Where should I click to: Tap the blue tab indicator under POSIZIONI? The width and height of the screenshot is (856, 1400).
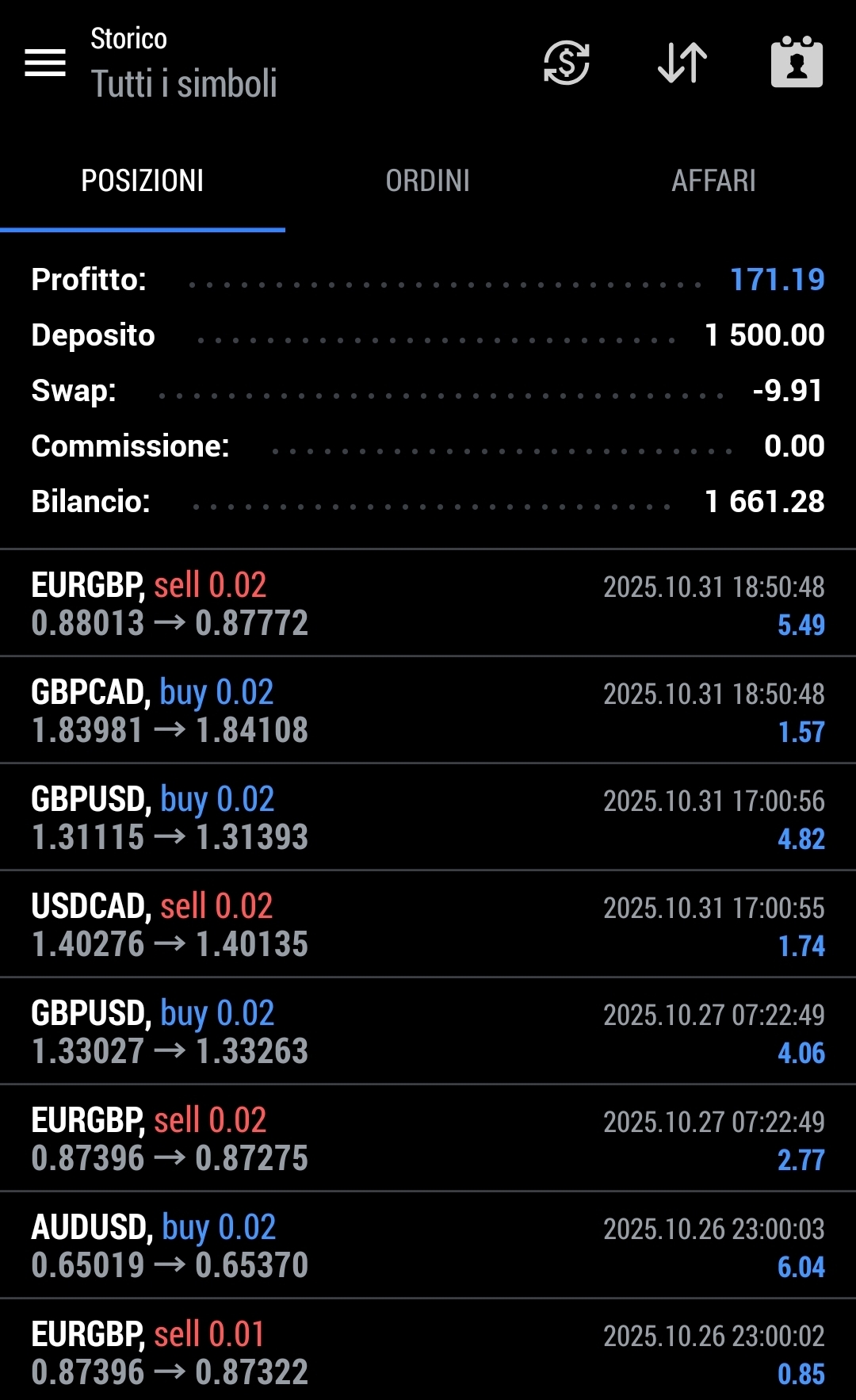(143, 229)
